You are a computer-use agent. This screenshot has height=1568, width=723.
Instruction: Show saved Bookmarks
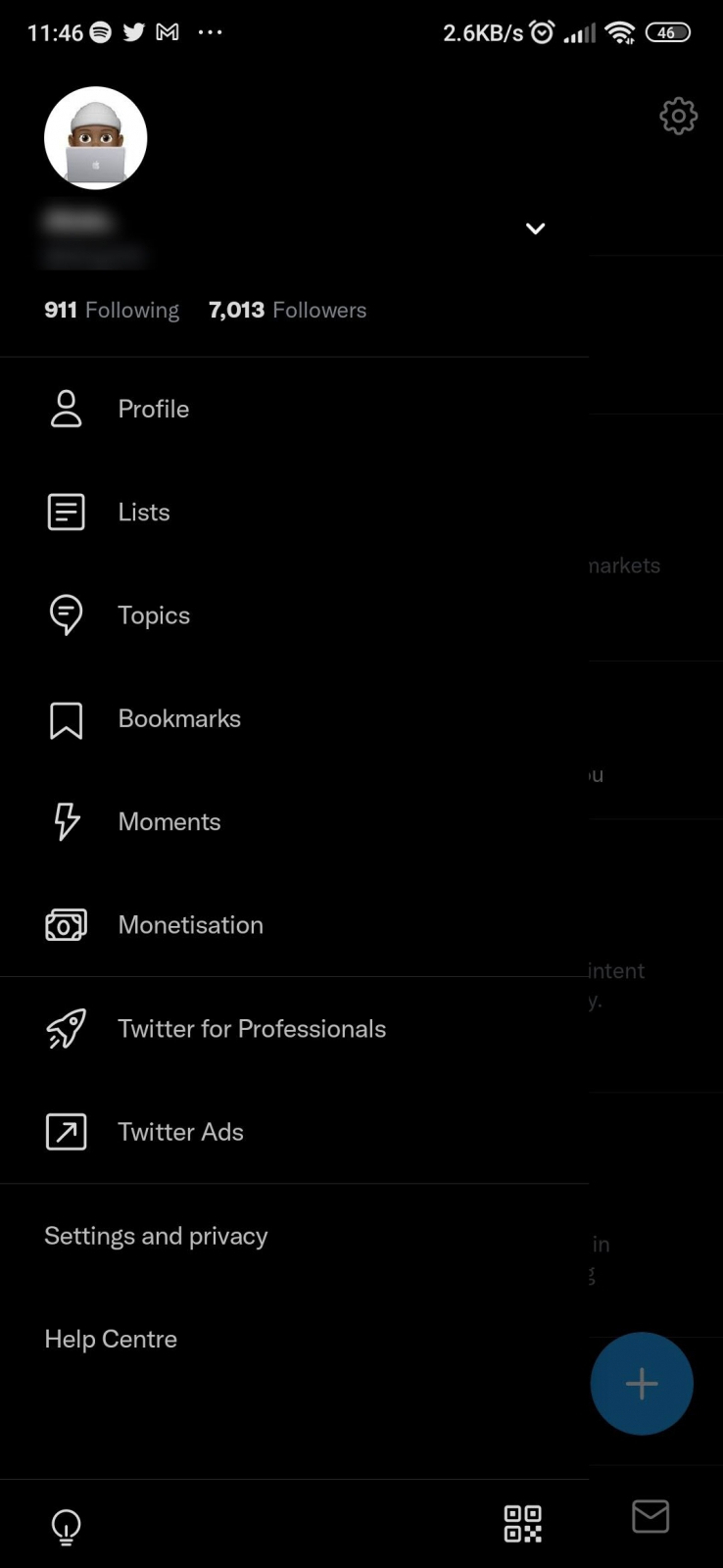coord(179,719)
